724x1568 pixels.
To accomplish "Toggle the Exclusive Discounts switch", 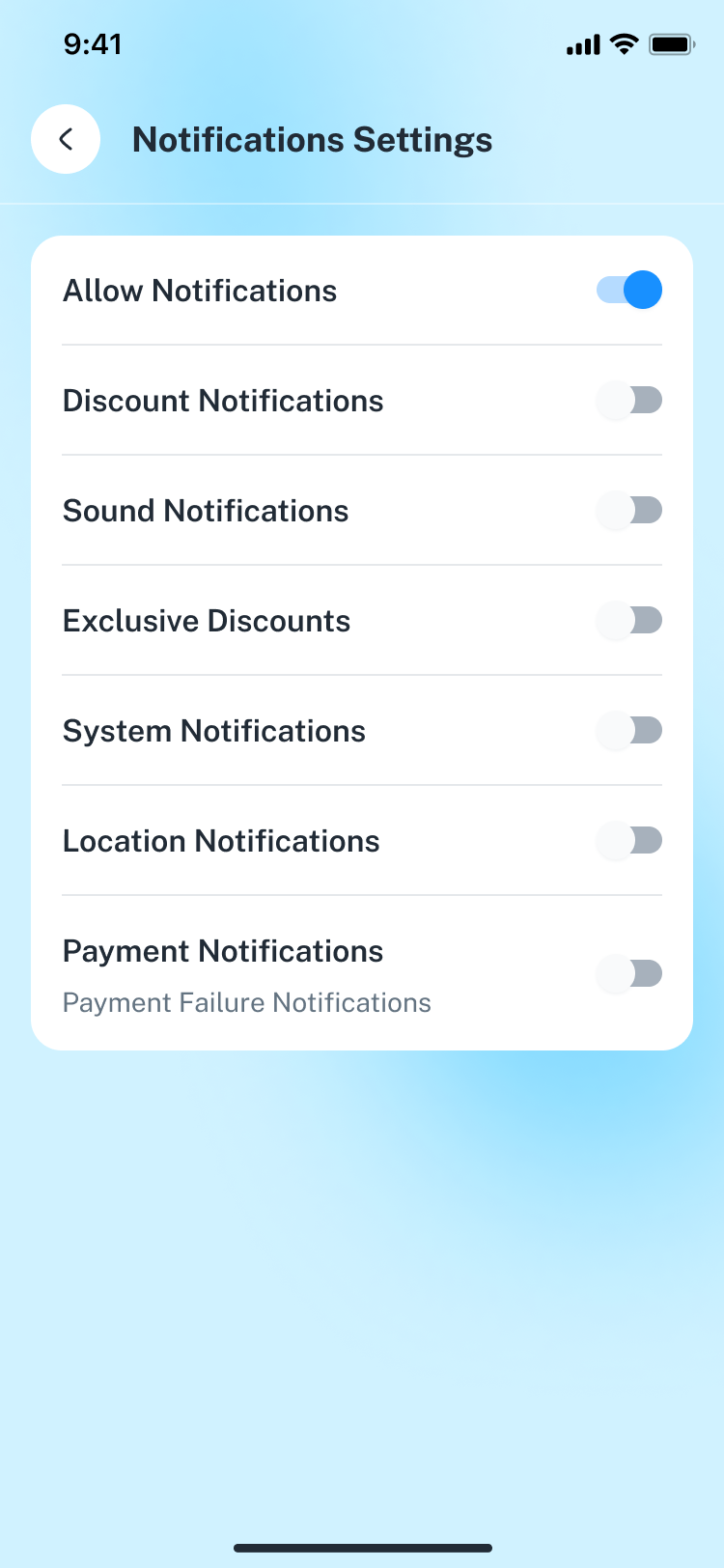I will coord(629,620).
